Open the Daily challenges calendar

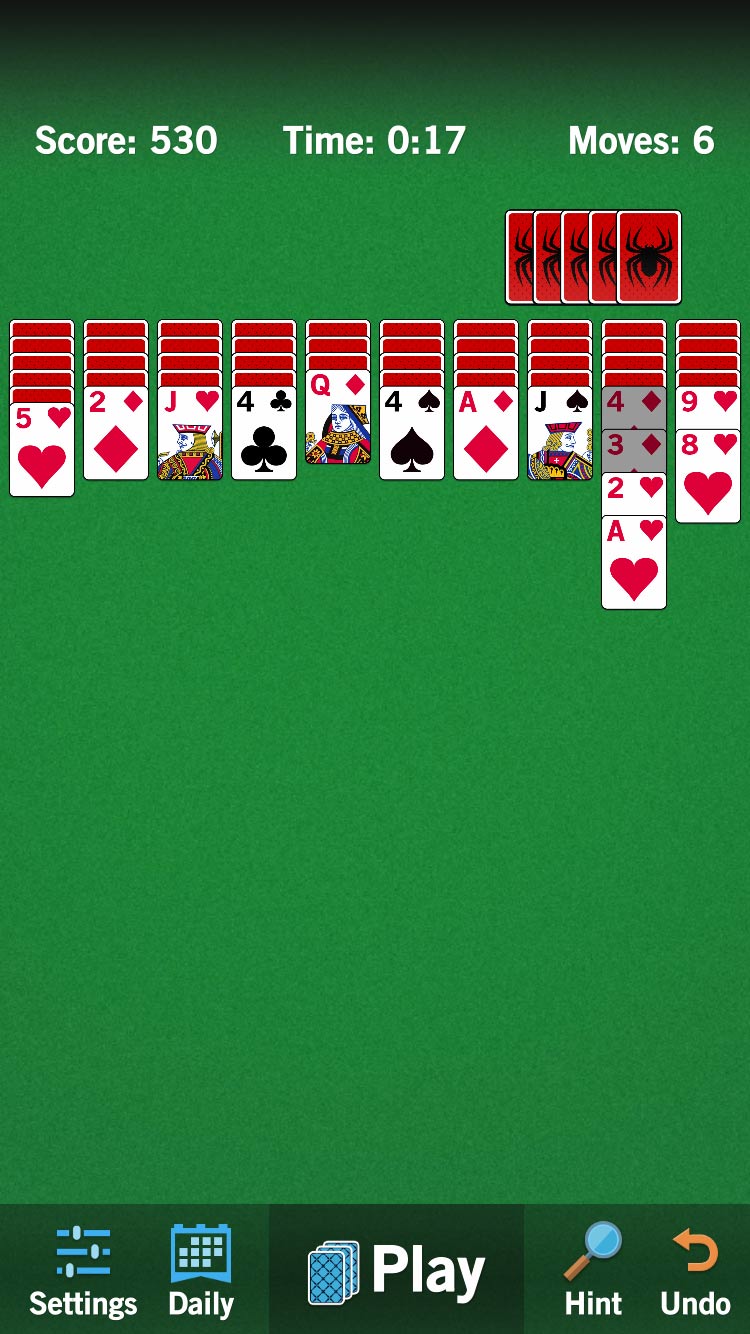(x=200, y=1268)
